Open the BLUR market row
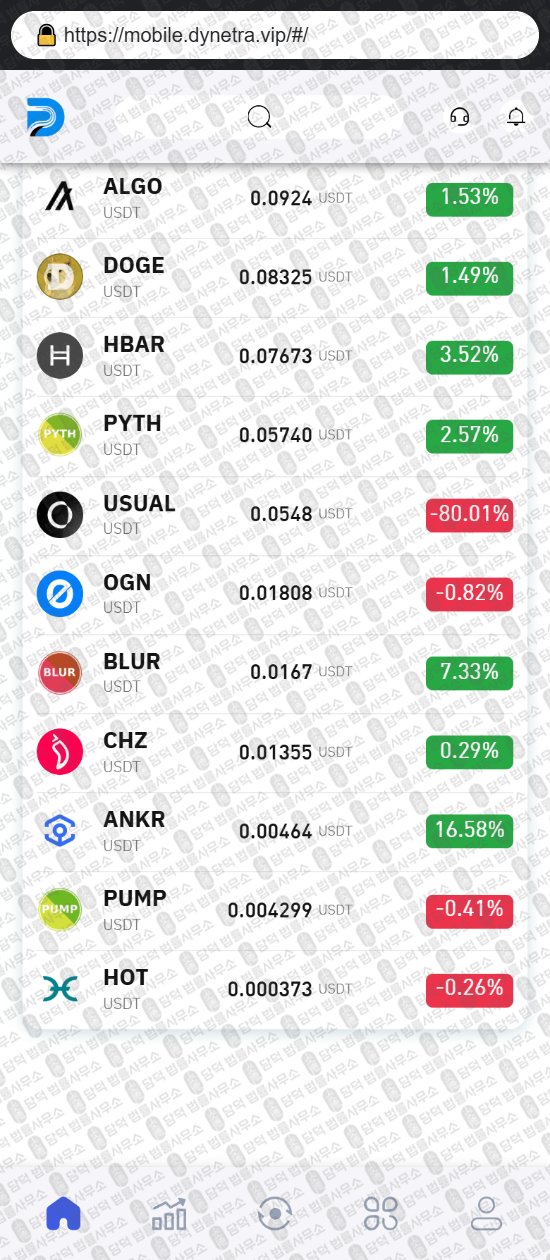This screenshot has width=550, height=1260. point(275,672)
